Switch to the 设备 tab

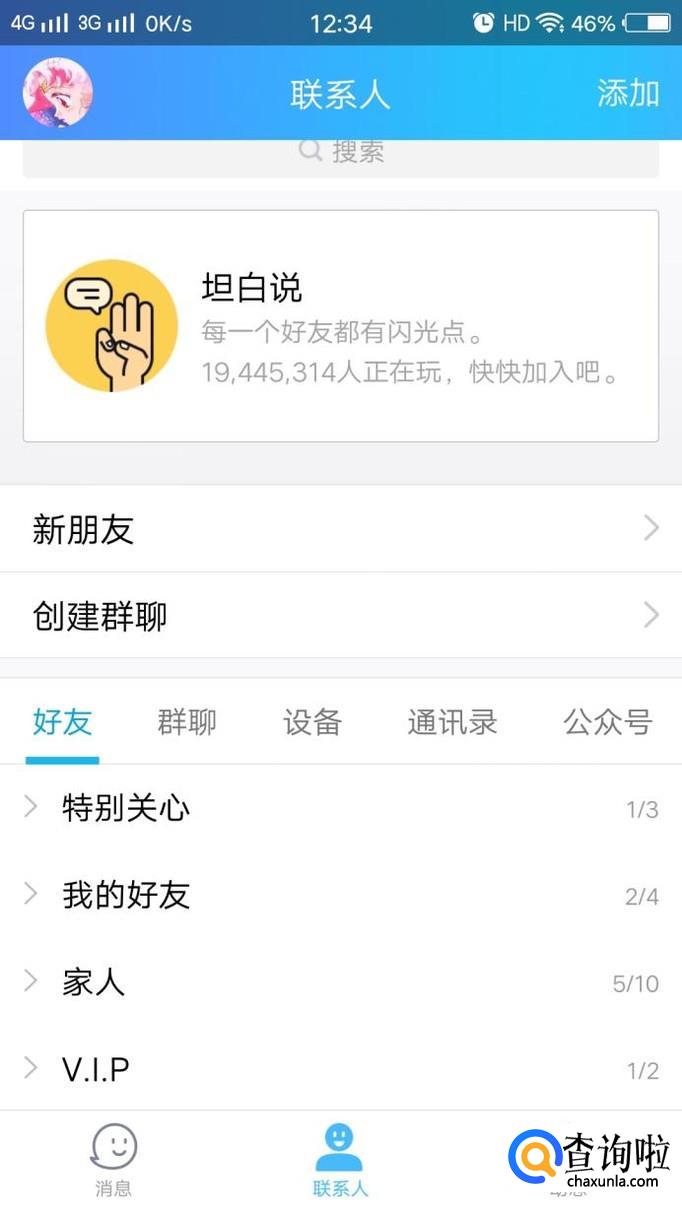tap(312, 722)
